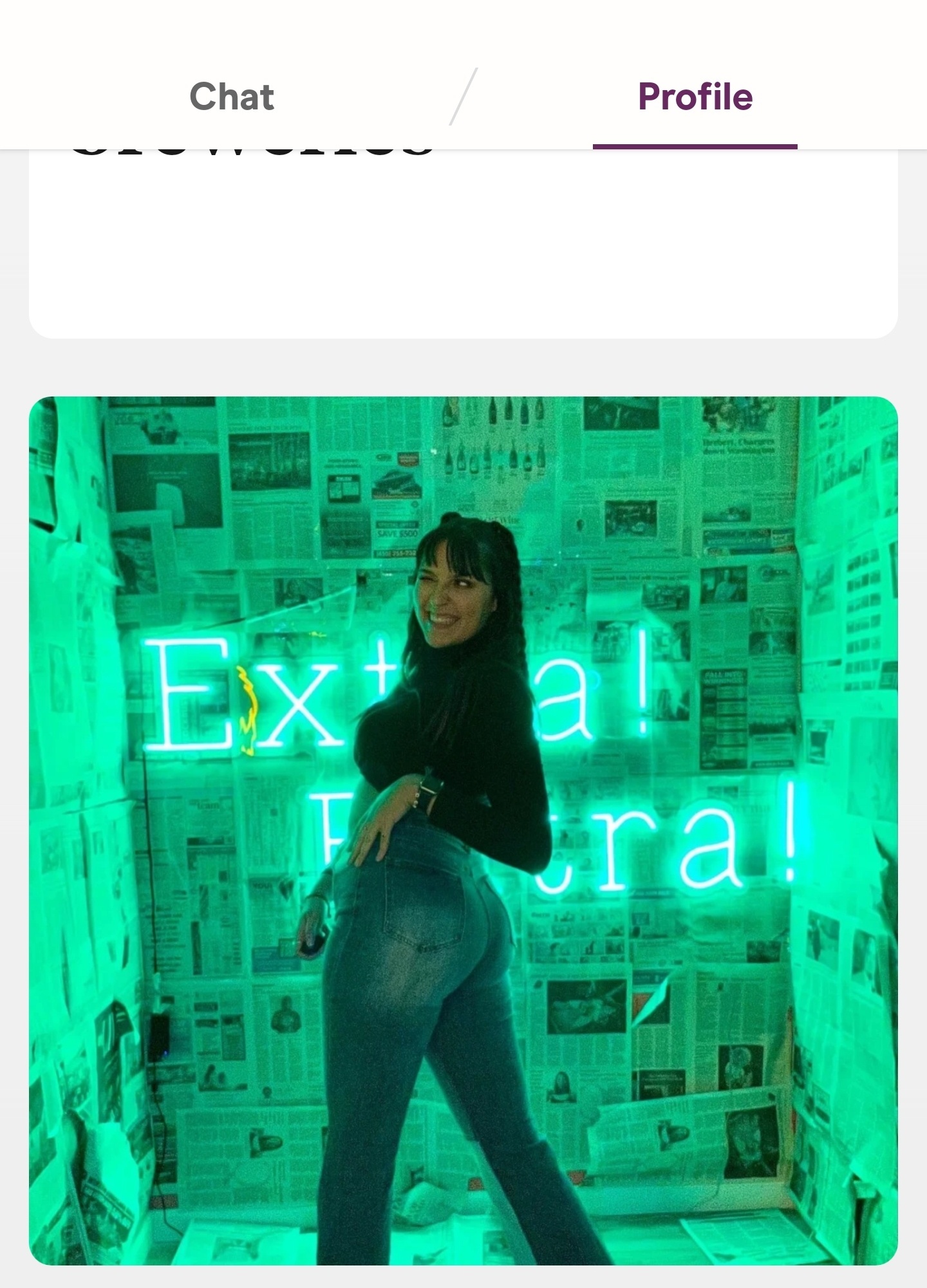The width and height of the screenshot is (927, 1288).
Task: Open the profile photo with neon sign
Action: tap(464, 830)
